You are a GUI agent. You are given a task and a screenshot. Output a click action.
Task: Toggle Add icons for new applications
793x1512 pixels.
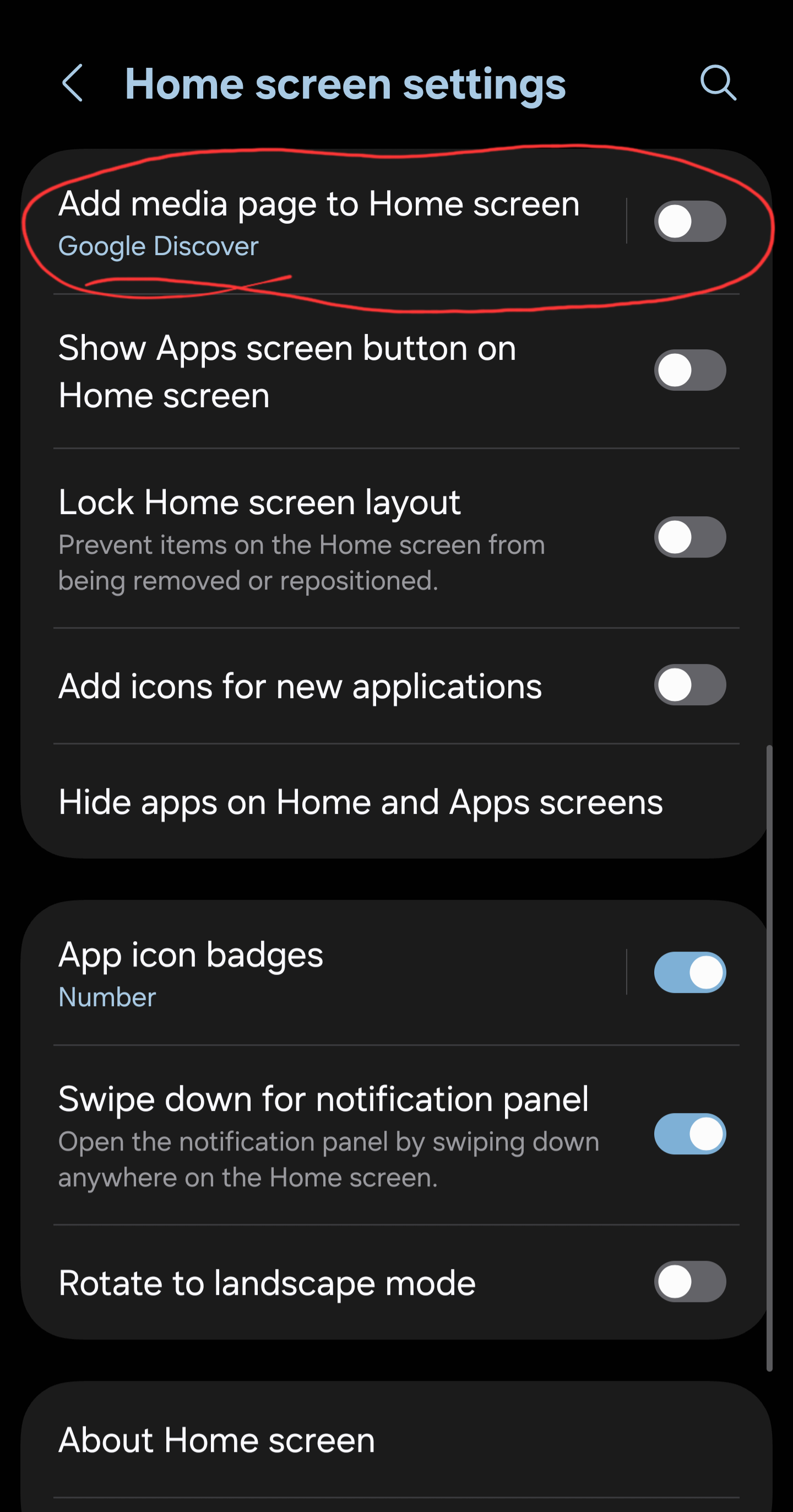[x=690, y=685]
